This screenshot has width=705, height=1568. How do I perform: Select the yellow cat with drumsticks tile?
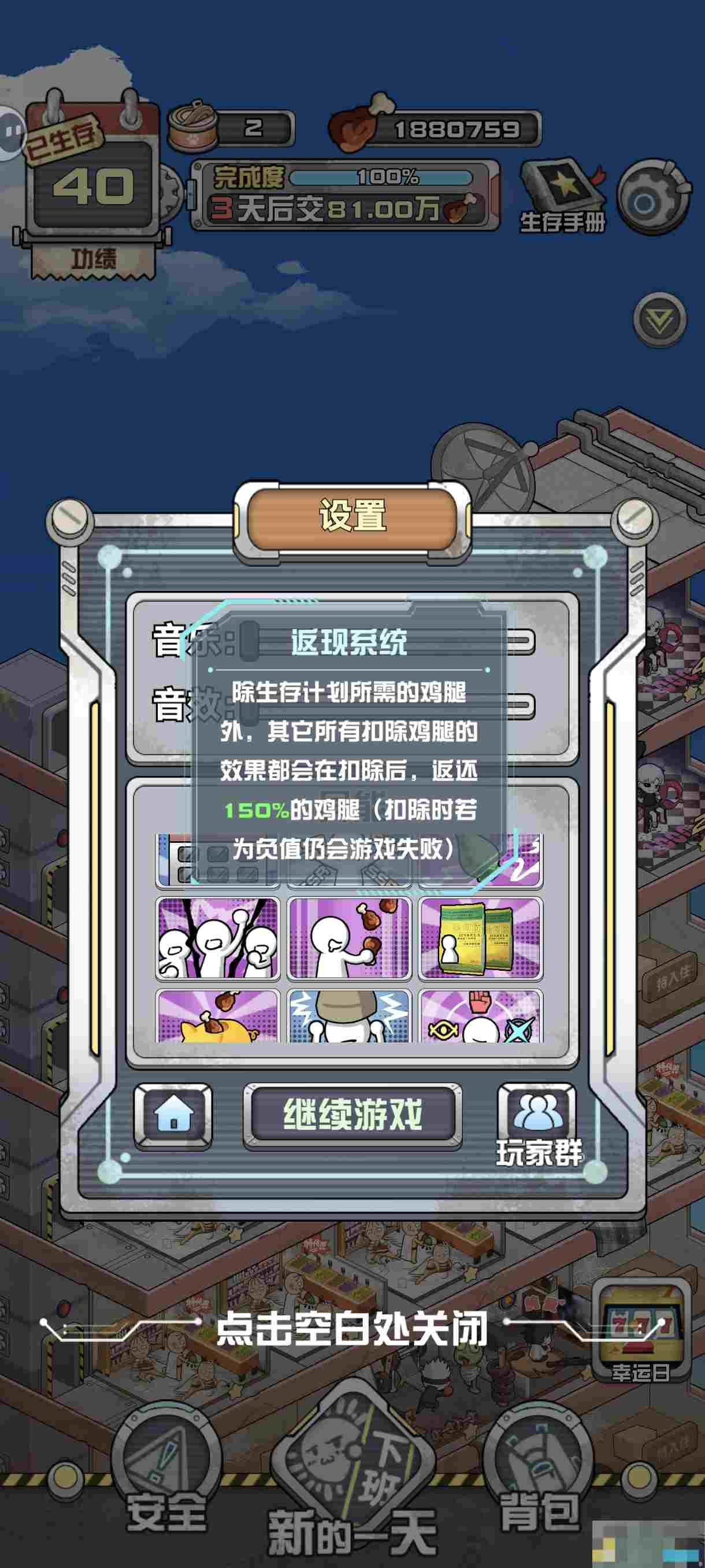pos(218,1015)
